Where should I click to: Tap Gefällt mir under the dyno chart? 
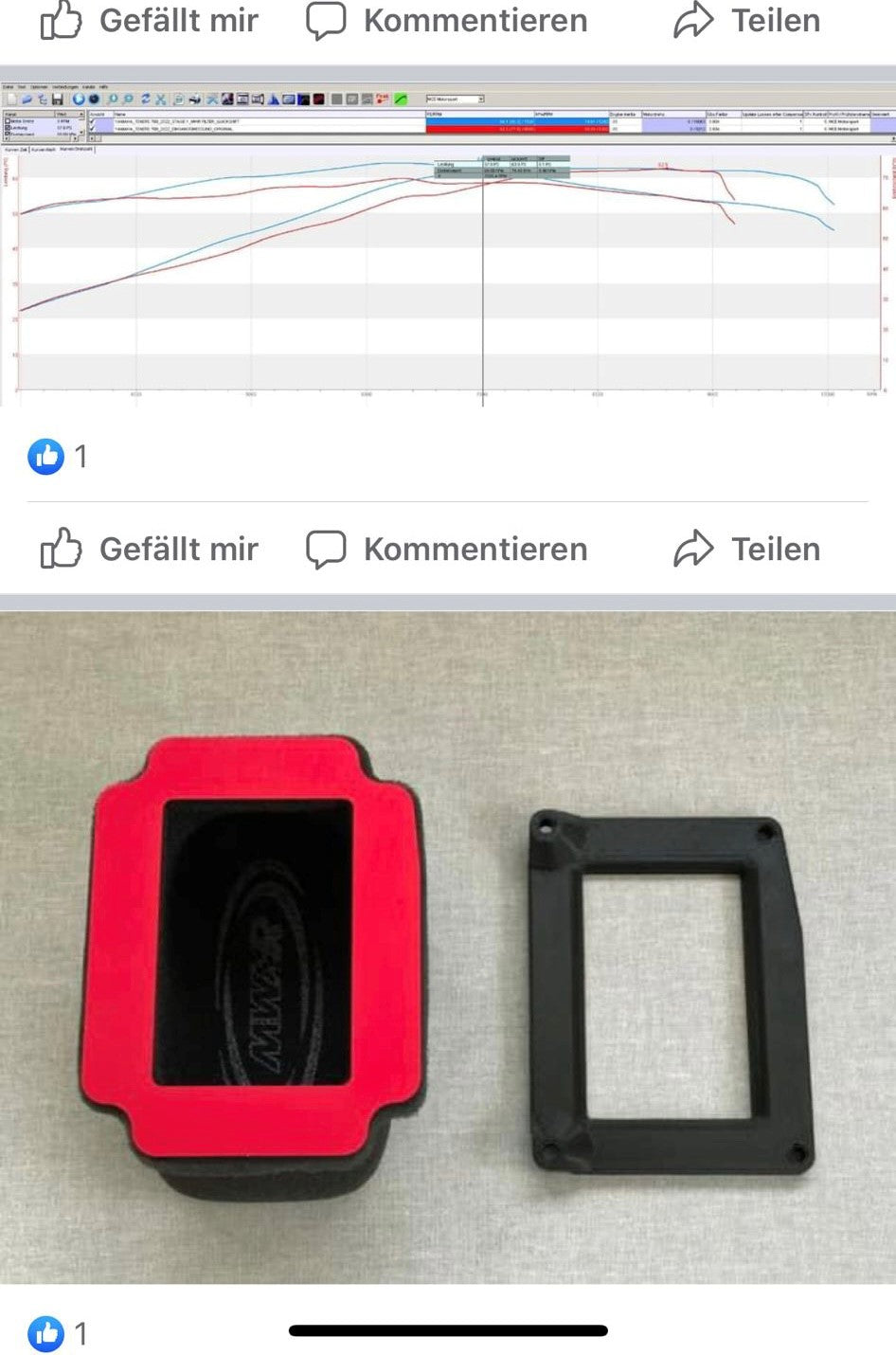150,549
